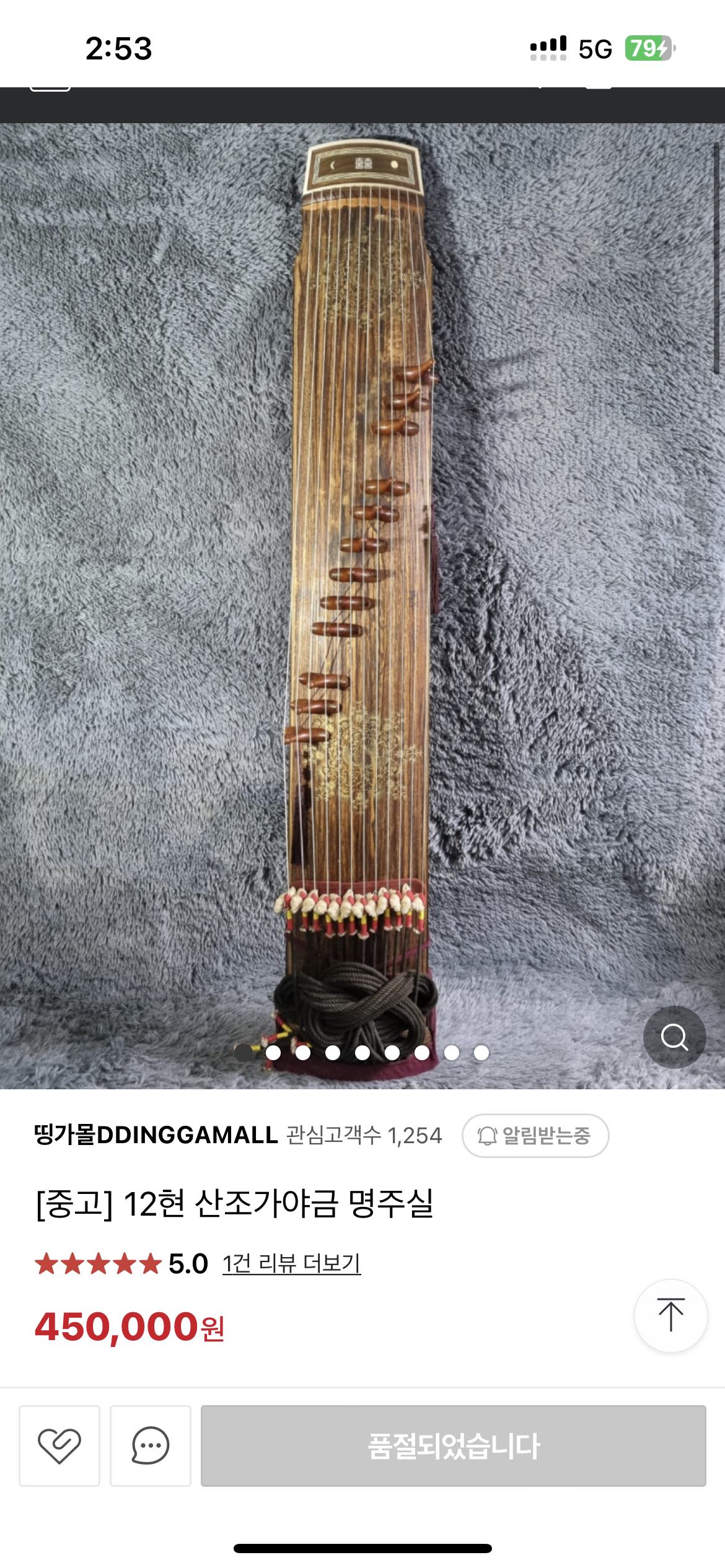Open the 1건 리뷰 더보기 link
725x1568 pixels.
pyautogui.click(x=291, y=1263)
